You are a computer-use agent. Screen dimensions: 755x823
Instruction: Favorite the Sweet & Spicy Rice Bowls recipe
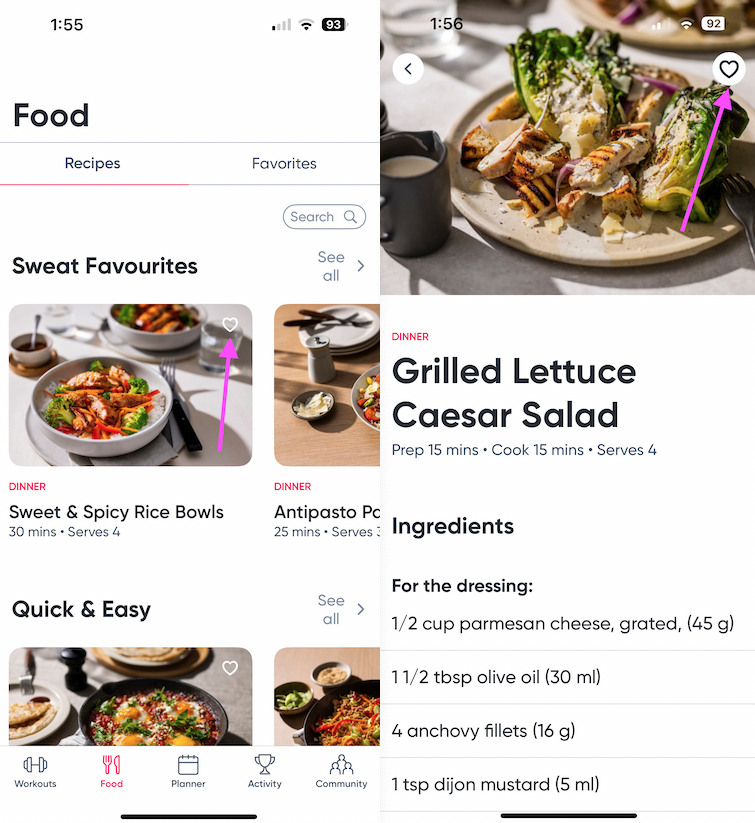[230, 324]
